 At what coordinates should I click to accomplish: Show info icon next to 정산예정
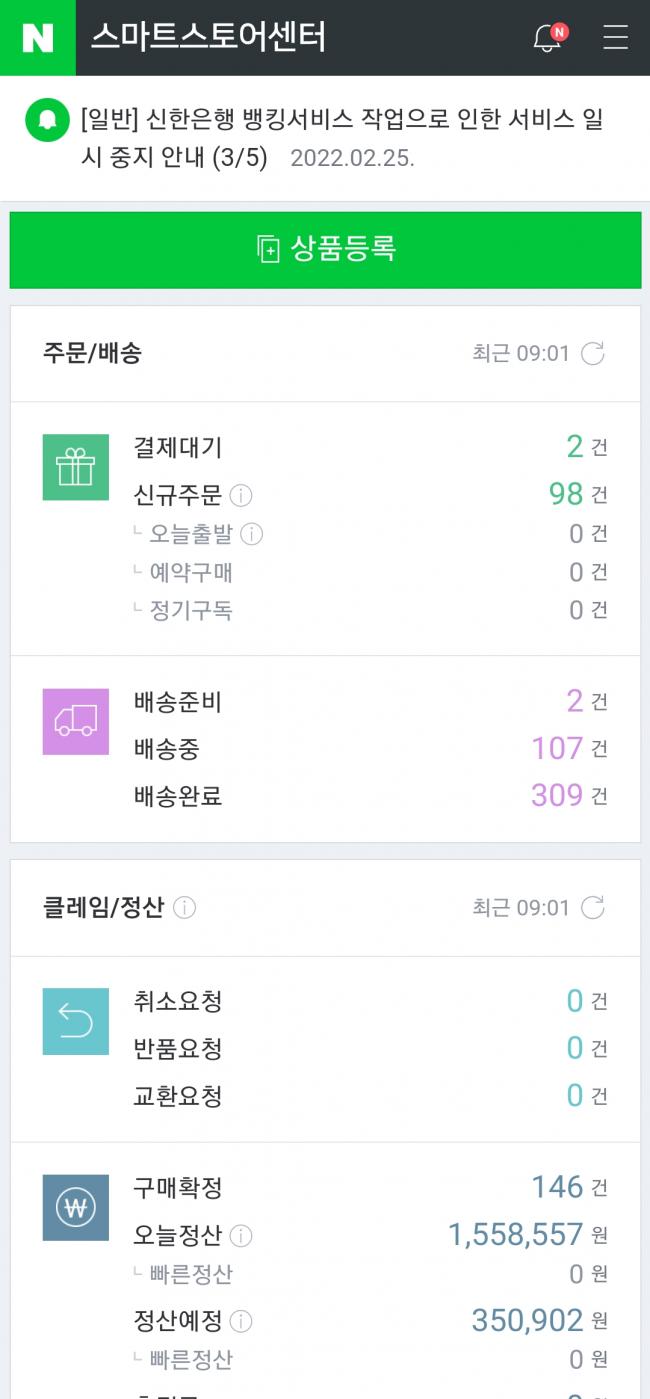[x=241, y=1321]
